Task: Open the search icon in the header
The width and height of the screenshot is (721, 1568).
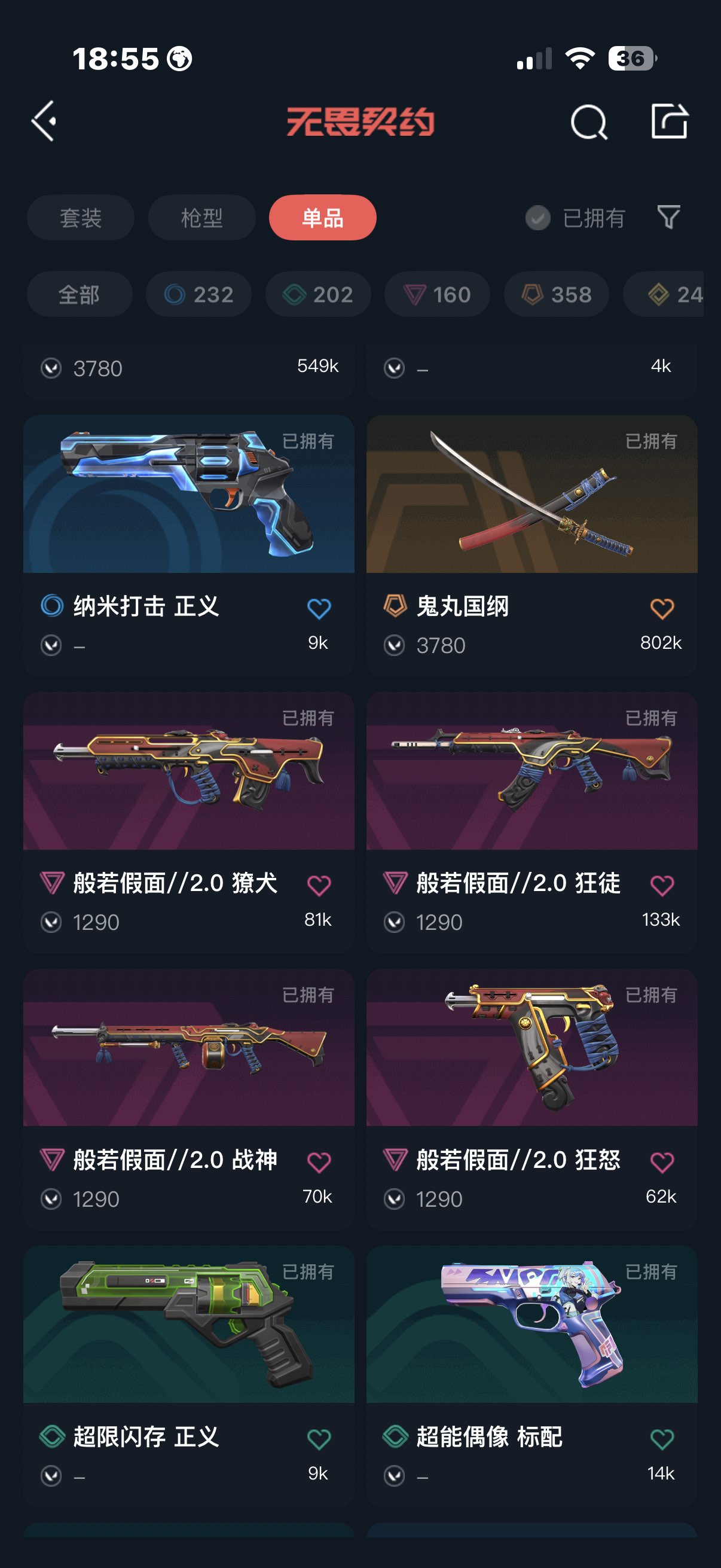Action: (588, 122)
